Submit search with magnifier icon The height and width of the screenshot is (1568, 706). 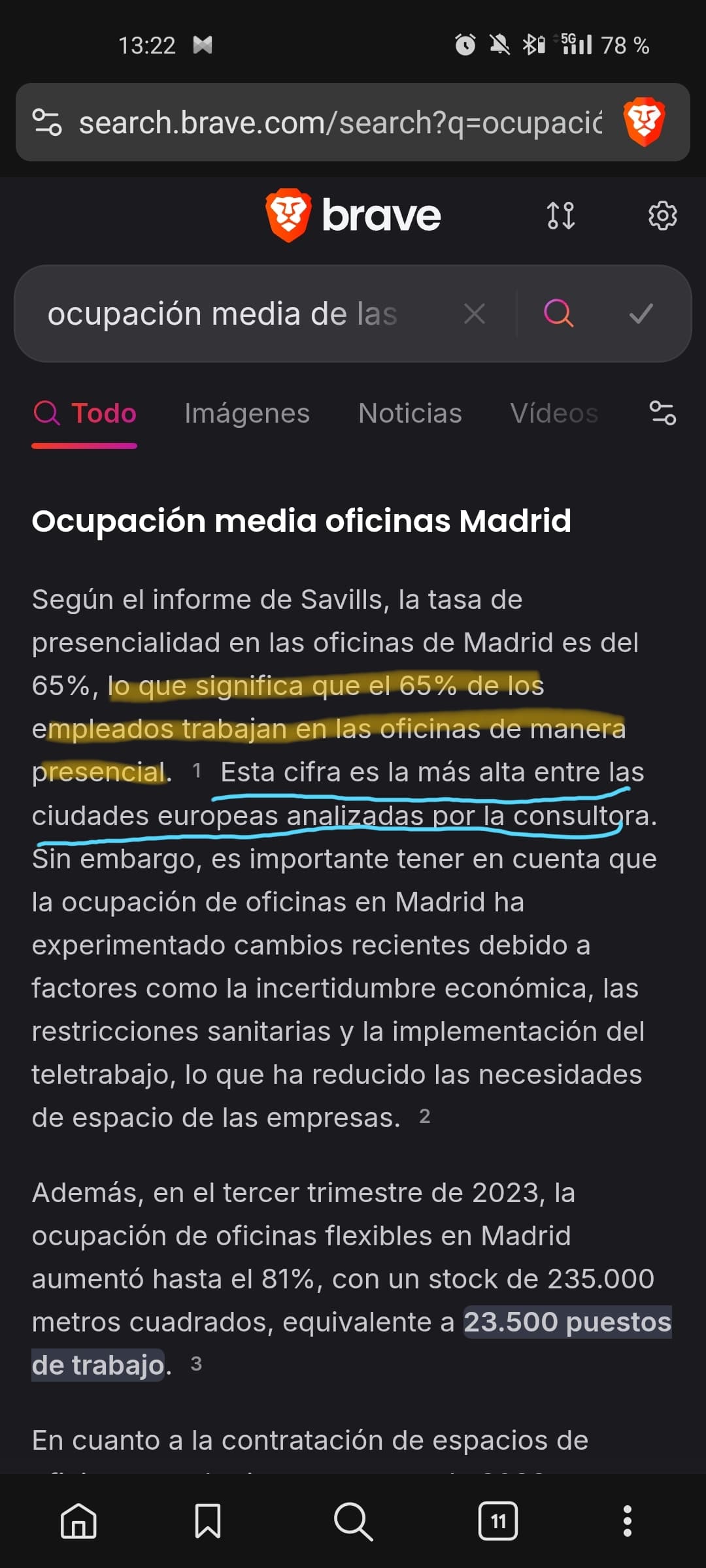tap(559, 314)
